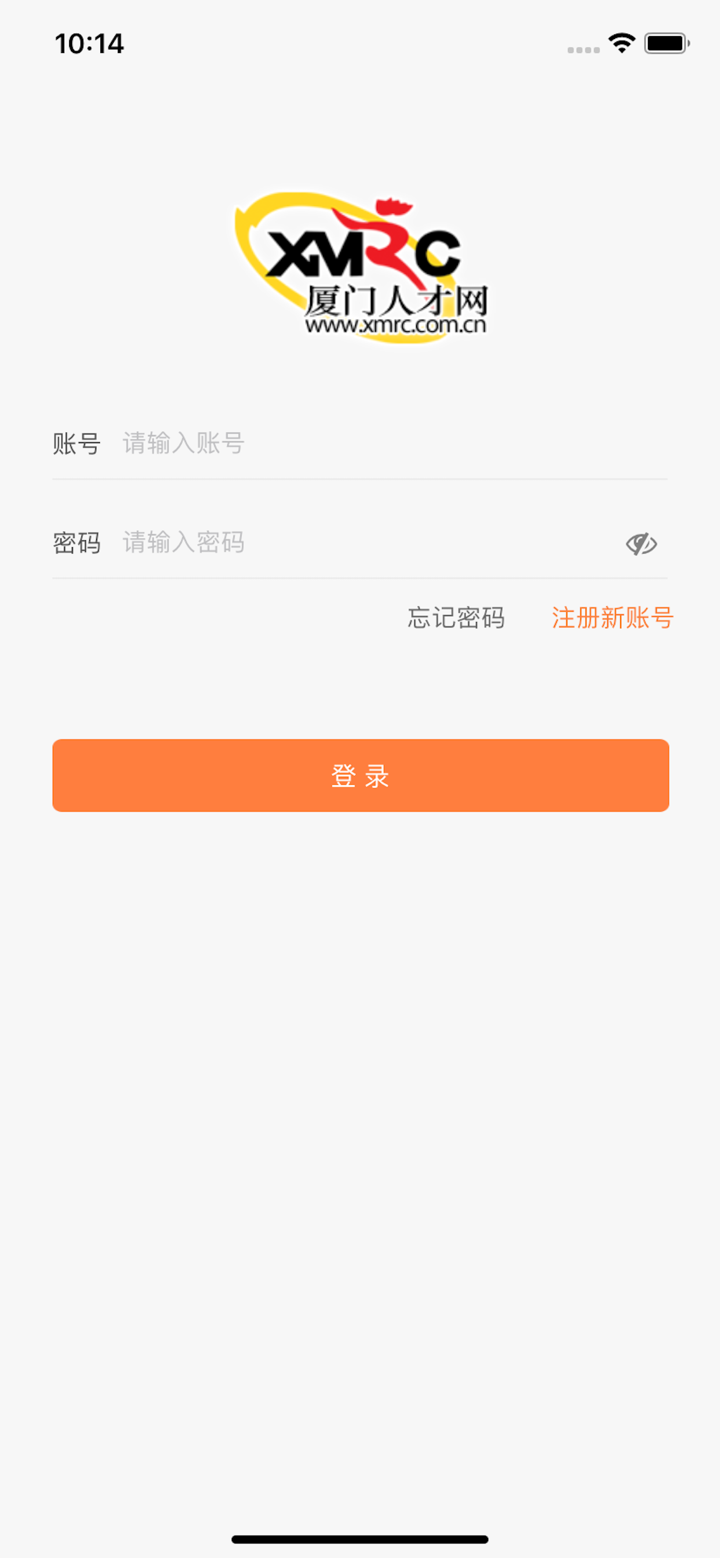Image resolution: width=720 pixels, height=1558 pixels.
Task: Click the 密码 label
Action: click(x=76, y=543)
